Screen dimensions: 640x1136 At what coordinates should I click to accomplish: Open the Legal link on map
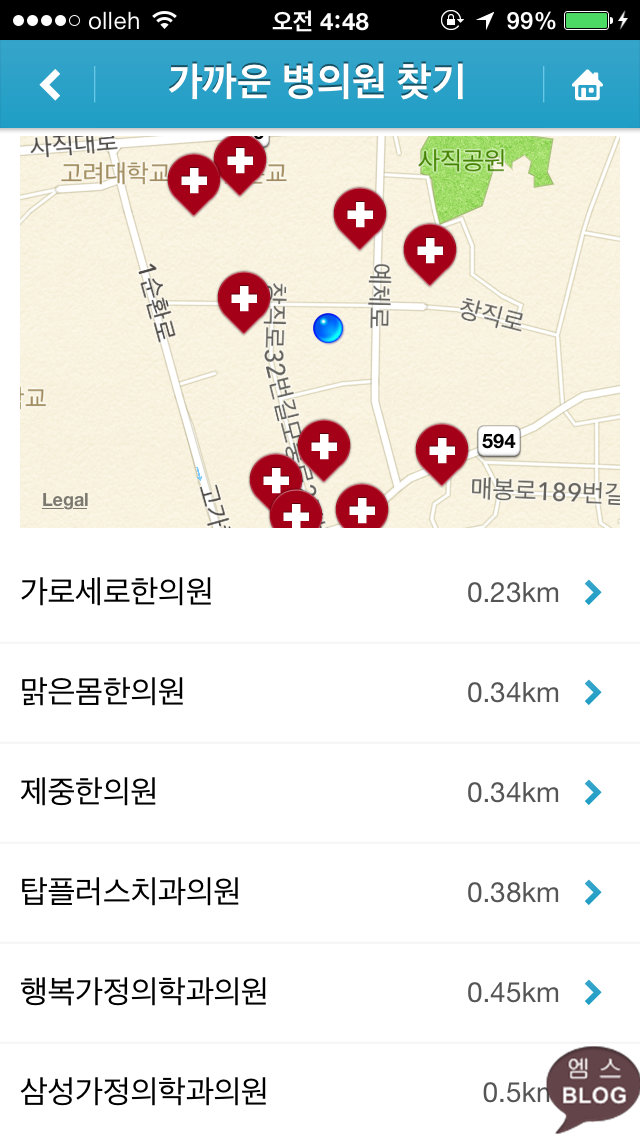[65, 500]
